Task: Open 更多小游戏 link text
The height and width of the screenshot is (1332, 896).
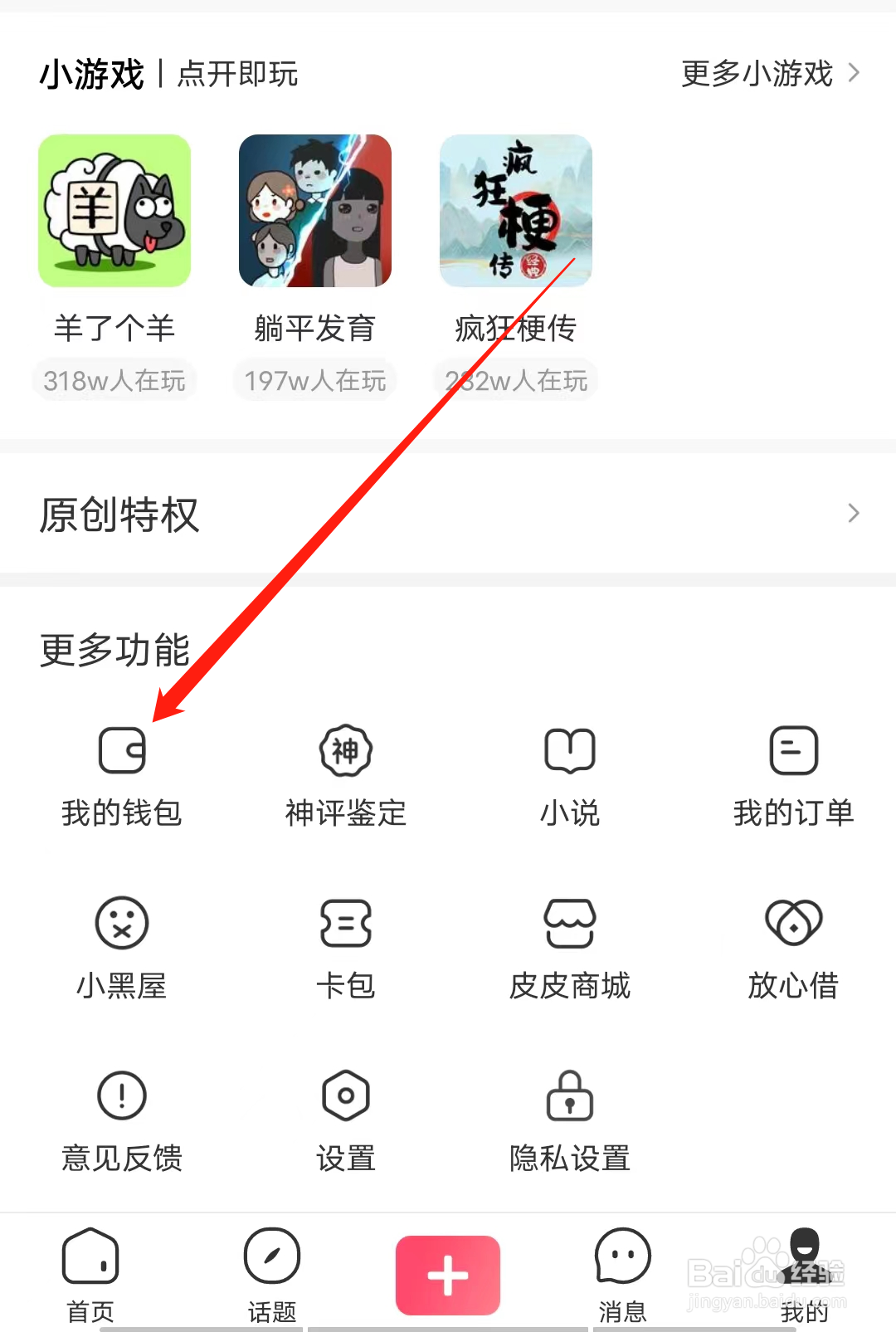Action: point(755,74)
